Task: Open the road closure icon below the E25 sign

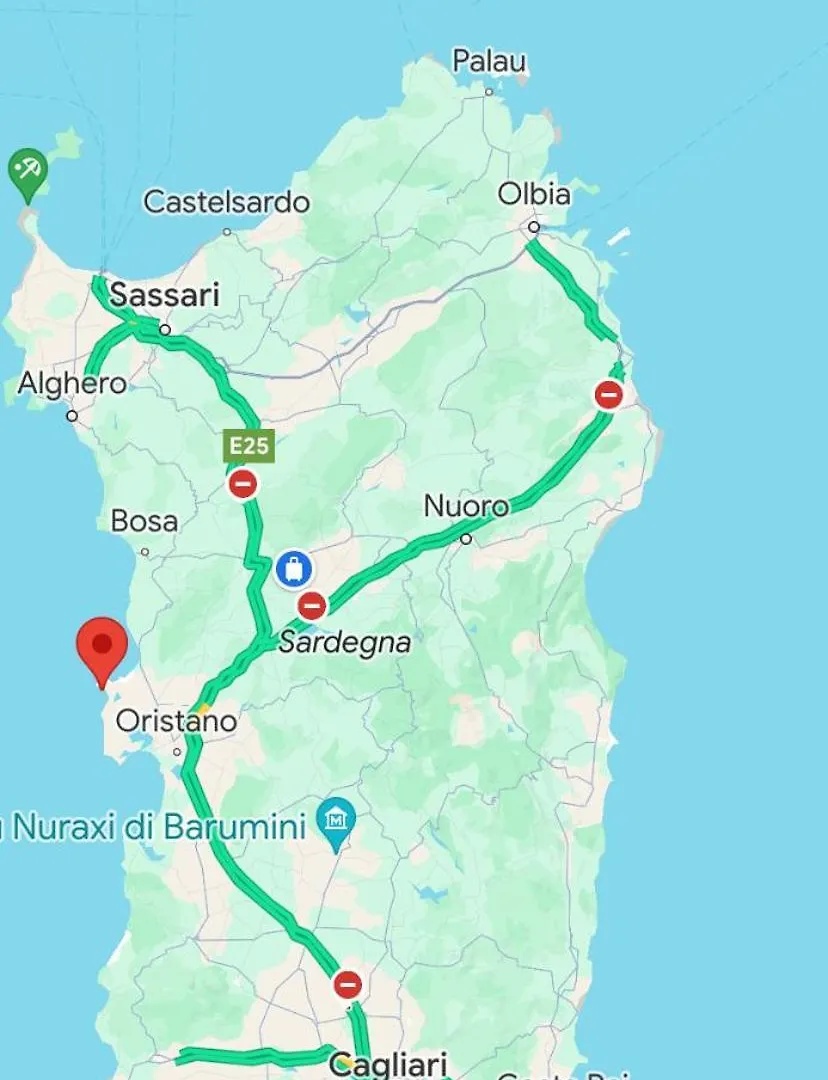Action: point(243,485)
